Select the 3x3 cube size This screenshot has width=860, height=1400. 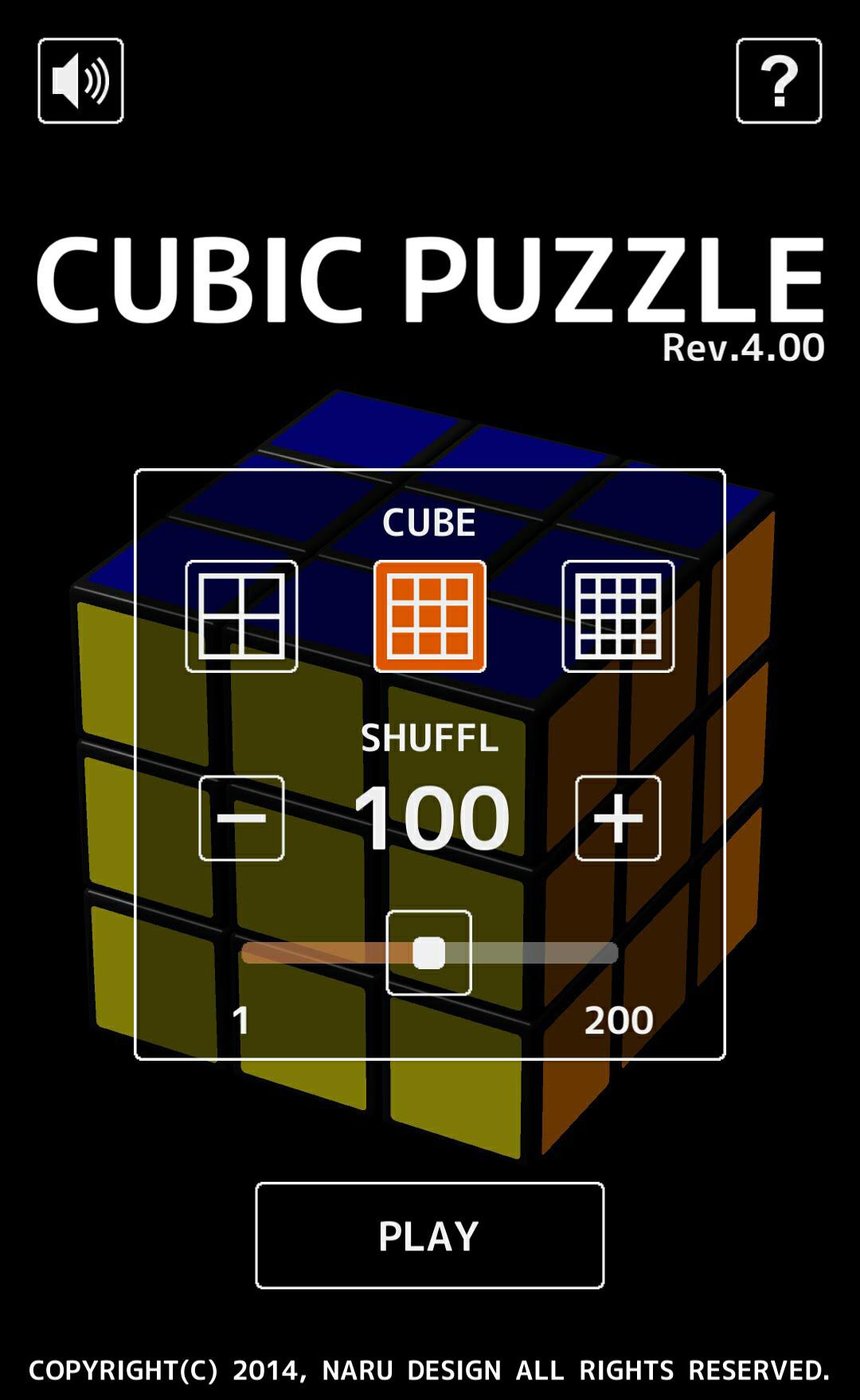(430, 616)
